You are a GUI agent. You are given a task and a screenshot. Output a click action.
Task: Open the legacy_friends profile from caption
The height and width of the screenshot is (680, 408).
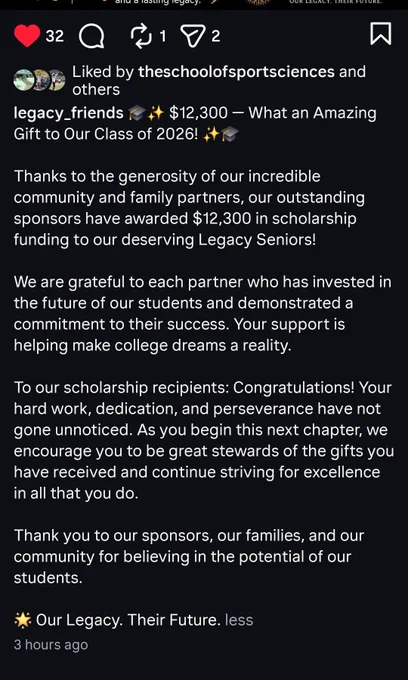(69, 113)
